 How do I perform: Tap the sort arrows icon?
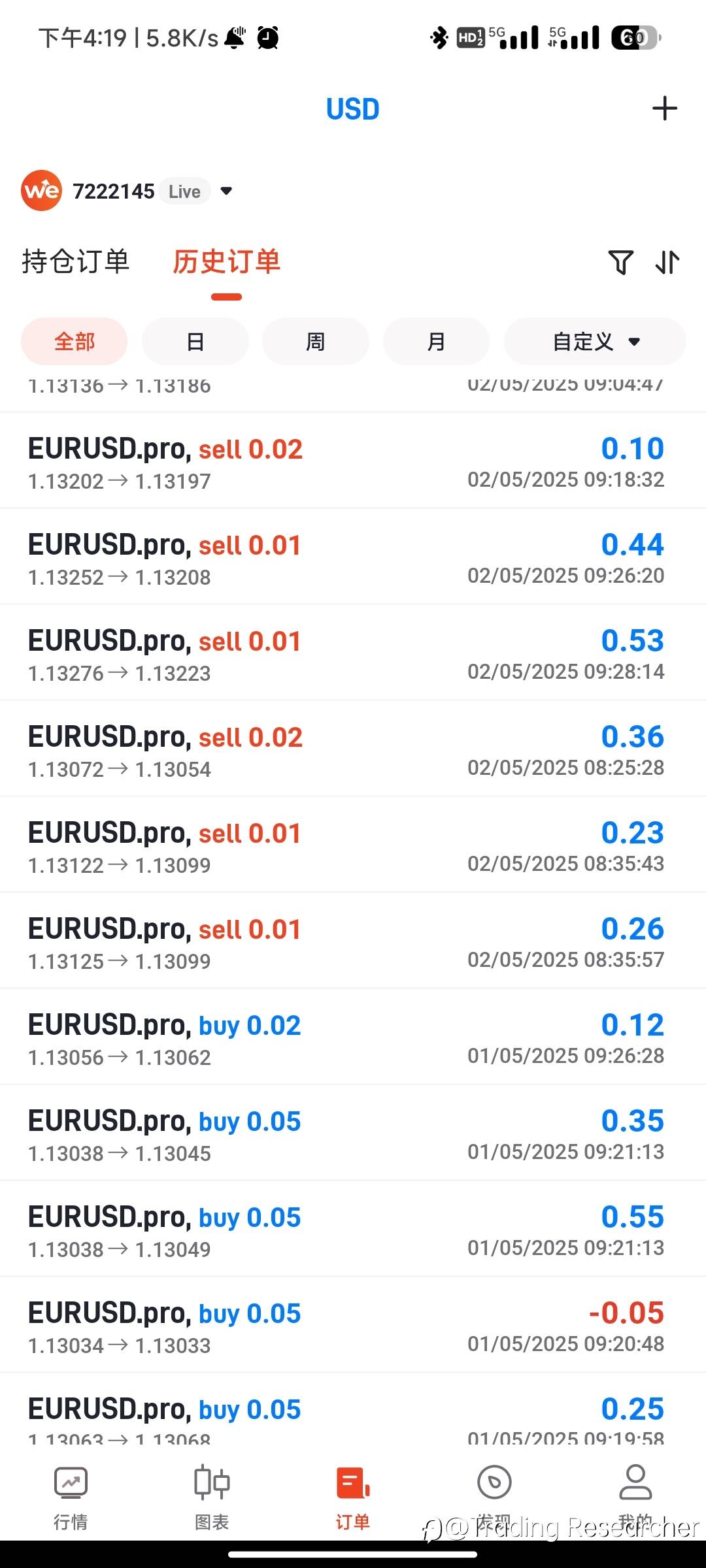[x=667, y=262]
